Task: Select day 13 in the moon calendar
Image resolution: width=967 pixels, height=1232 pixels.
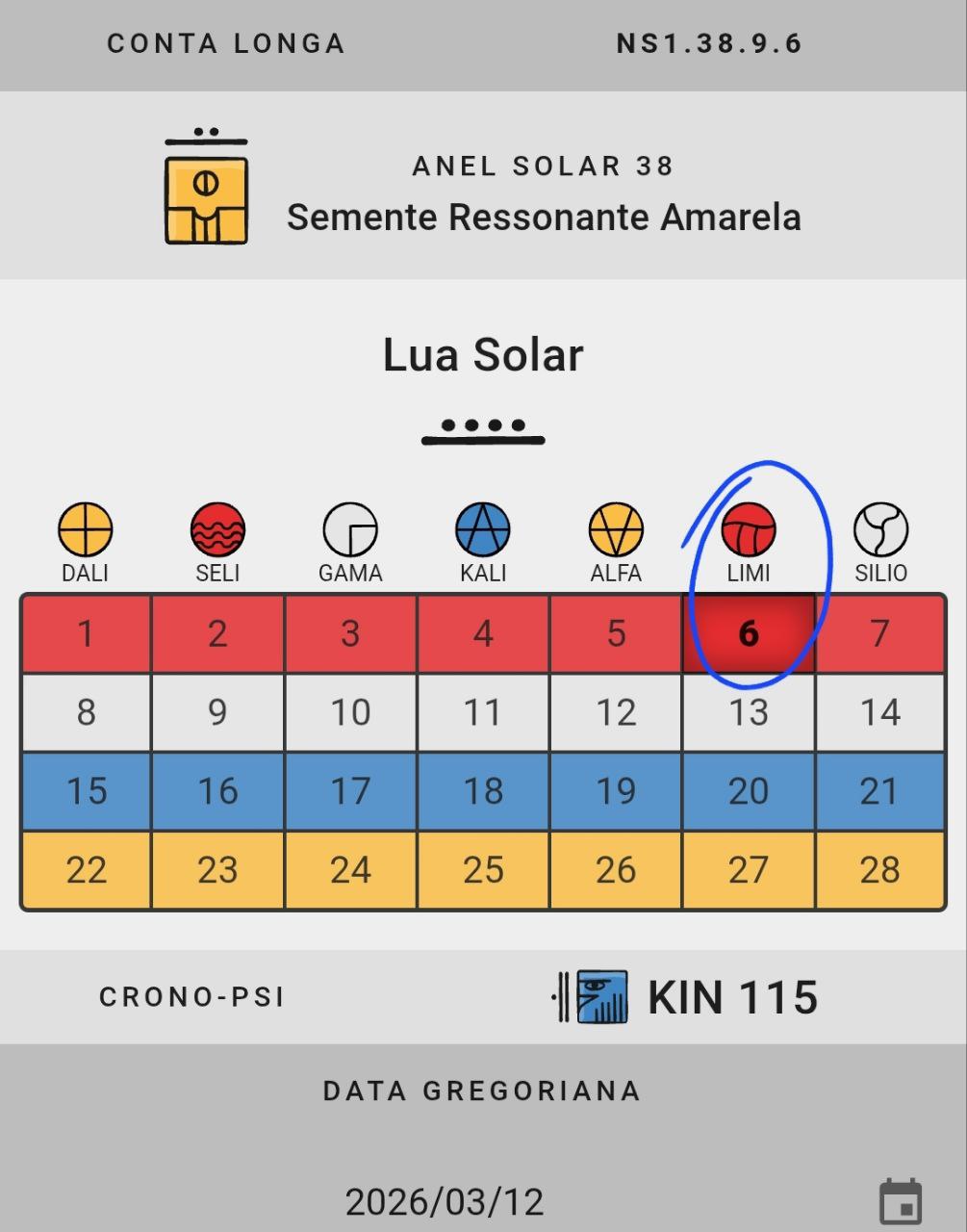Action: pyautogui.click(x=748, y=712)
